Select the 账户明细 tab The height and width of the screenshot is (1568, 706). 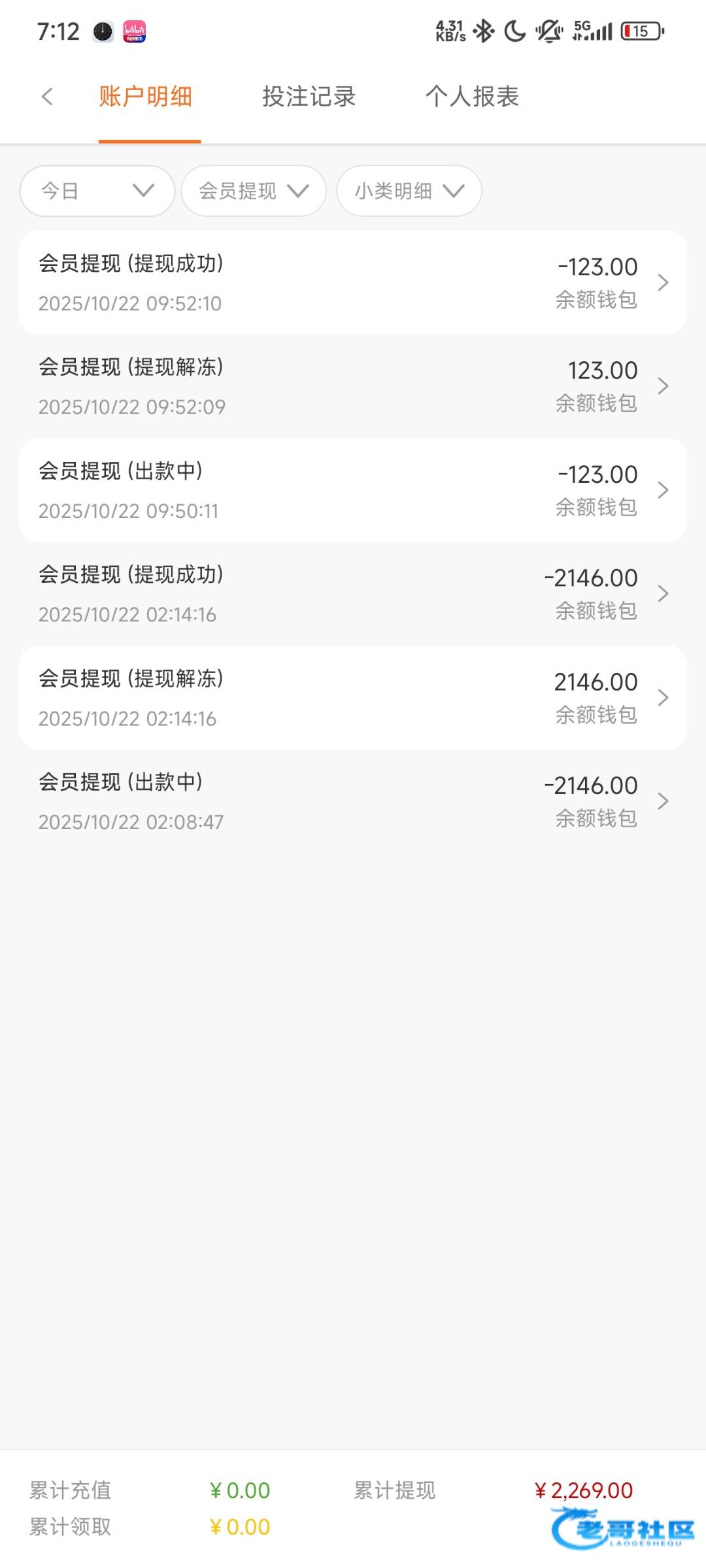[x=146, y=97]
